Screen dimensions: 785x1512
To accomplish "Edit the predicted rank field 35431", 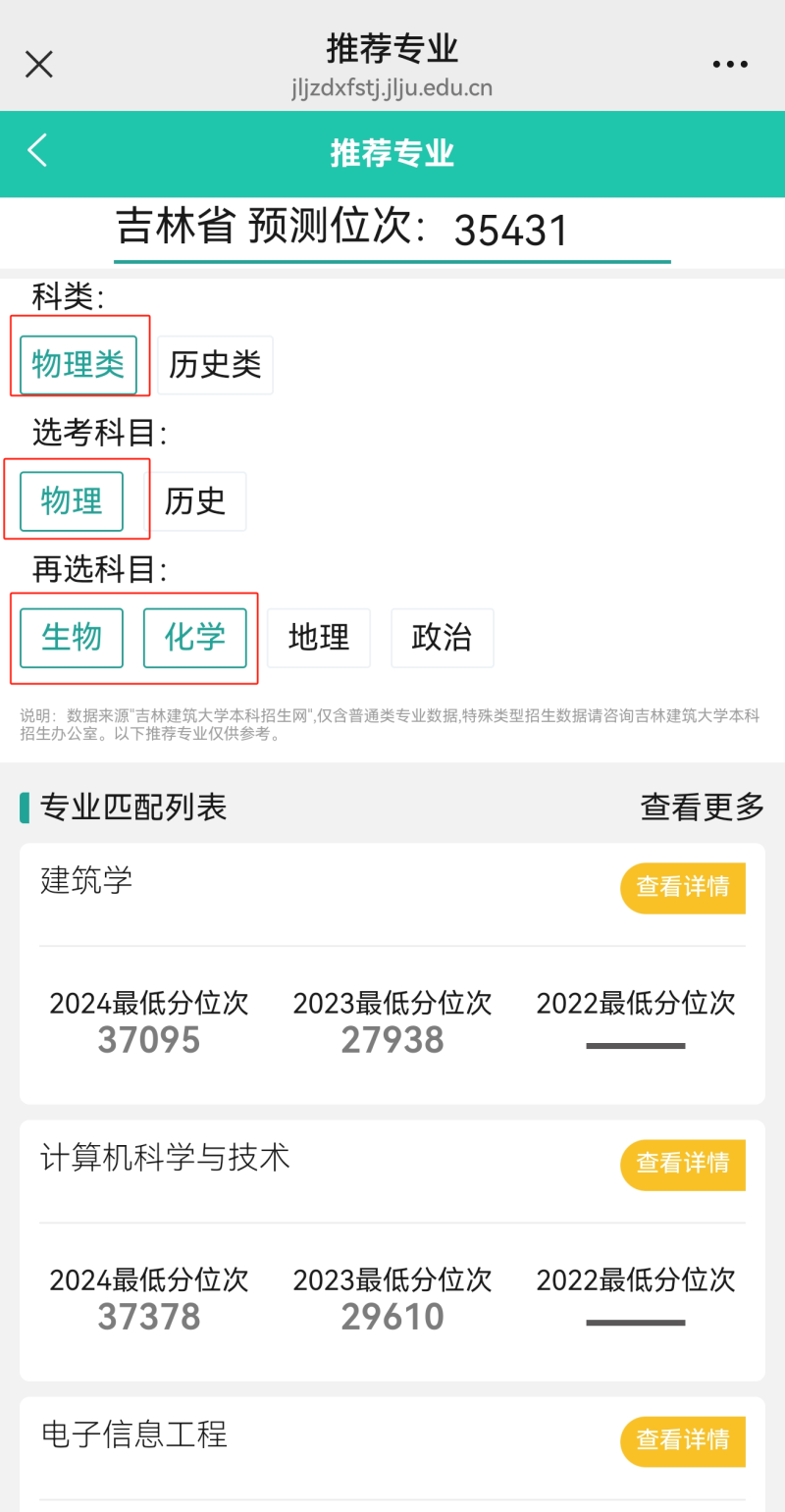I will click(511, 231).
